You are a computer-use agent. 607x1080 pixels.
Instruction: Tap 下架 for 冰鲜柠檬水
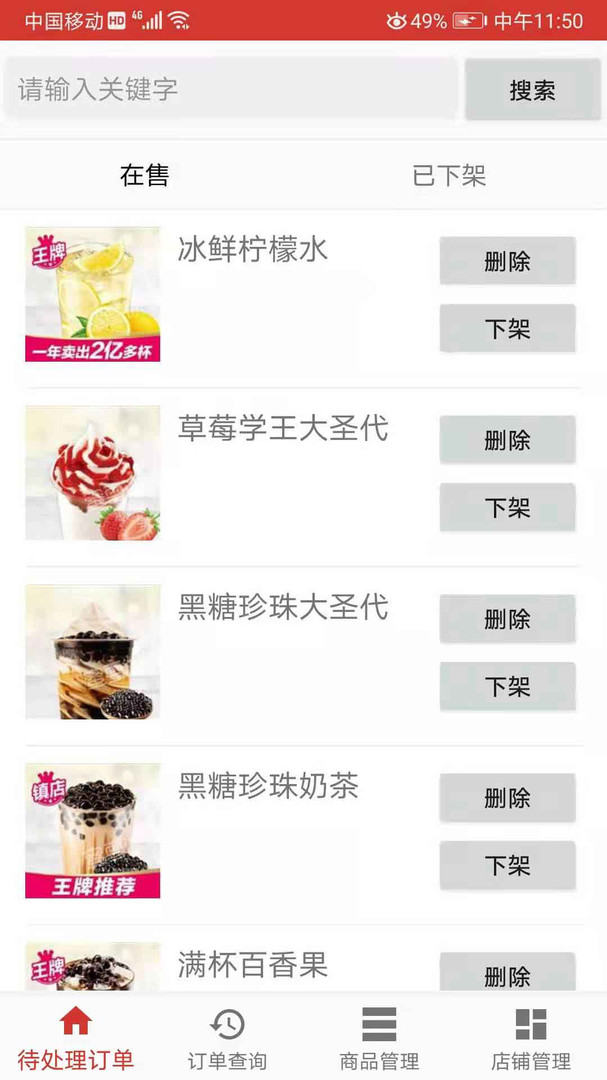click(507, 328)
